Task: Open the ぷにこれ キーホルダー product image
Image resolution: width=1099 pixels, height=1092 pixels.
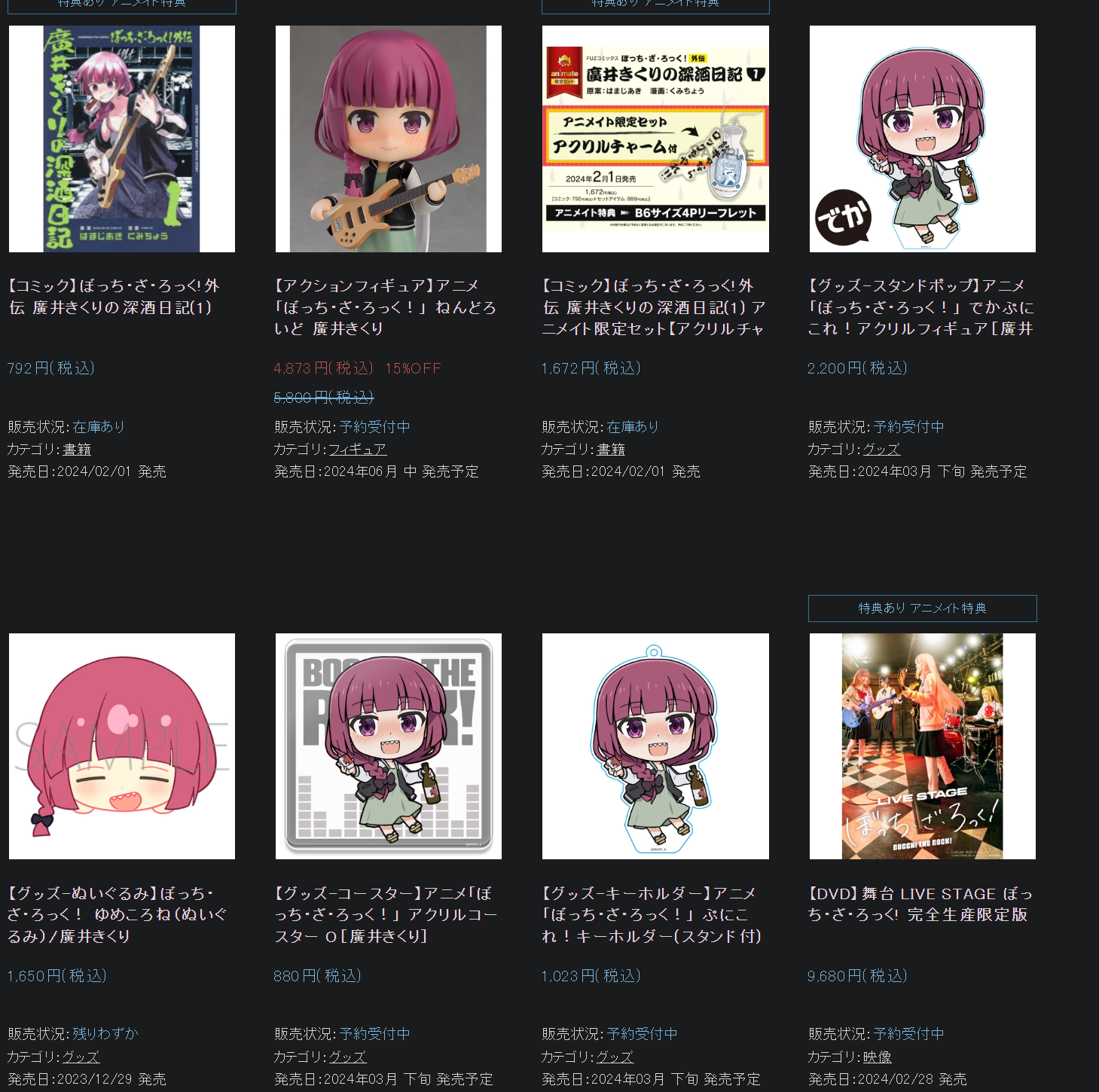Action: 655,746
